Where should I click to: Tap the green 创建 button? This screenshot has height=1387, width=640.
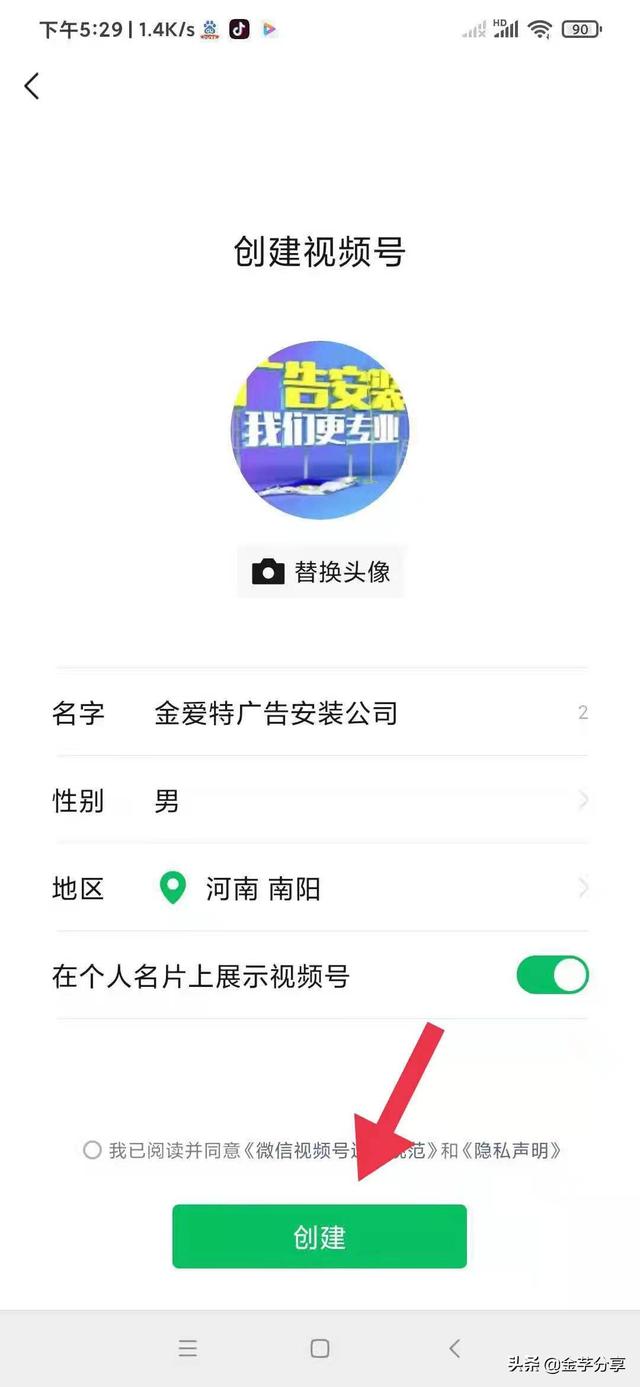pos(319,1237)
